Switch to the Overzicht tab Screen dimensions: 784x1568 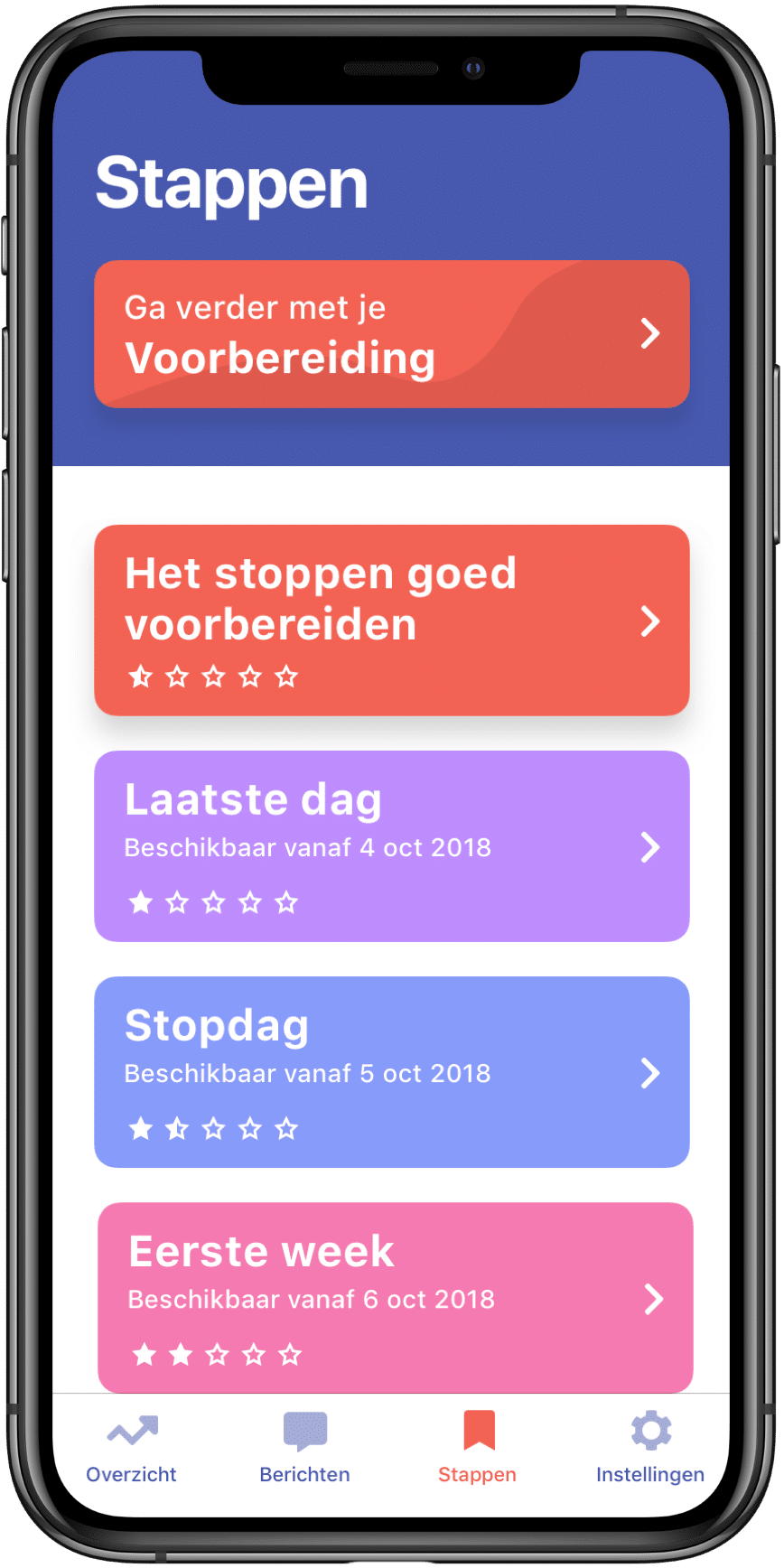coord(132,1448)
